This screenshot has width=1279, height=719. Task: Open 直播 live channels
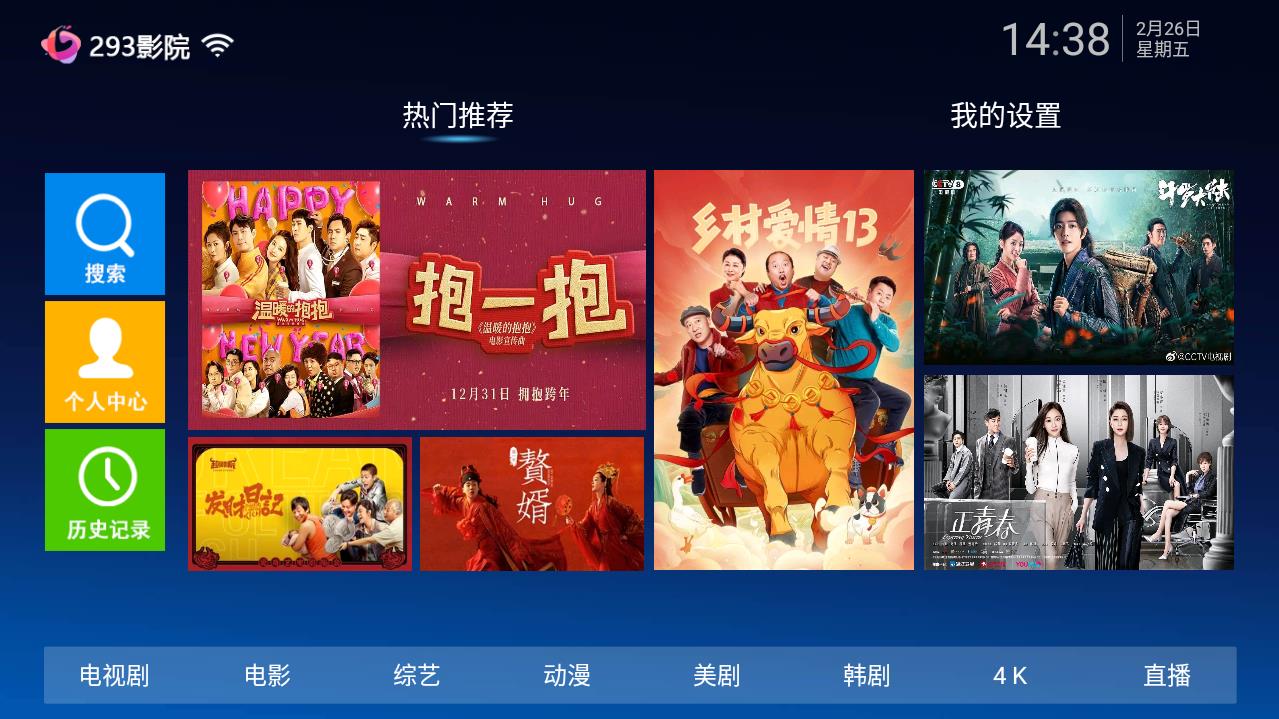click(x=1167, y=676)
